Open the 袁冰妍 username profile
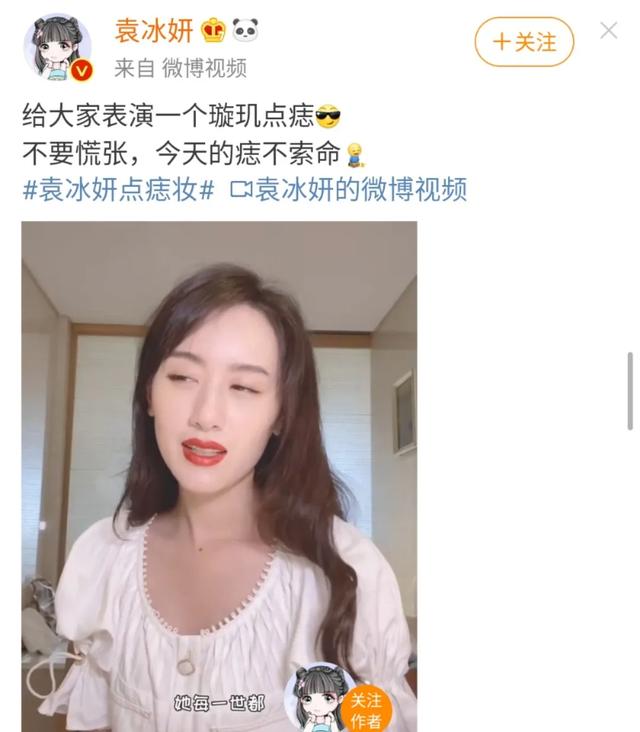The height and width of the screenshot is (732, 640). coord(153,31)
